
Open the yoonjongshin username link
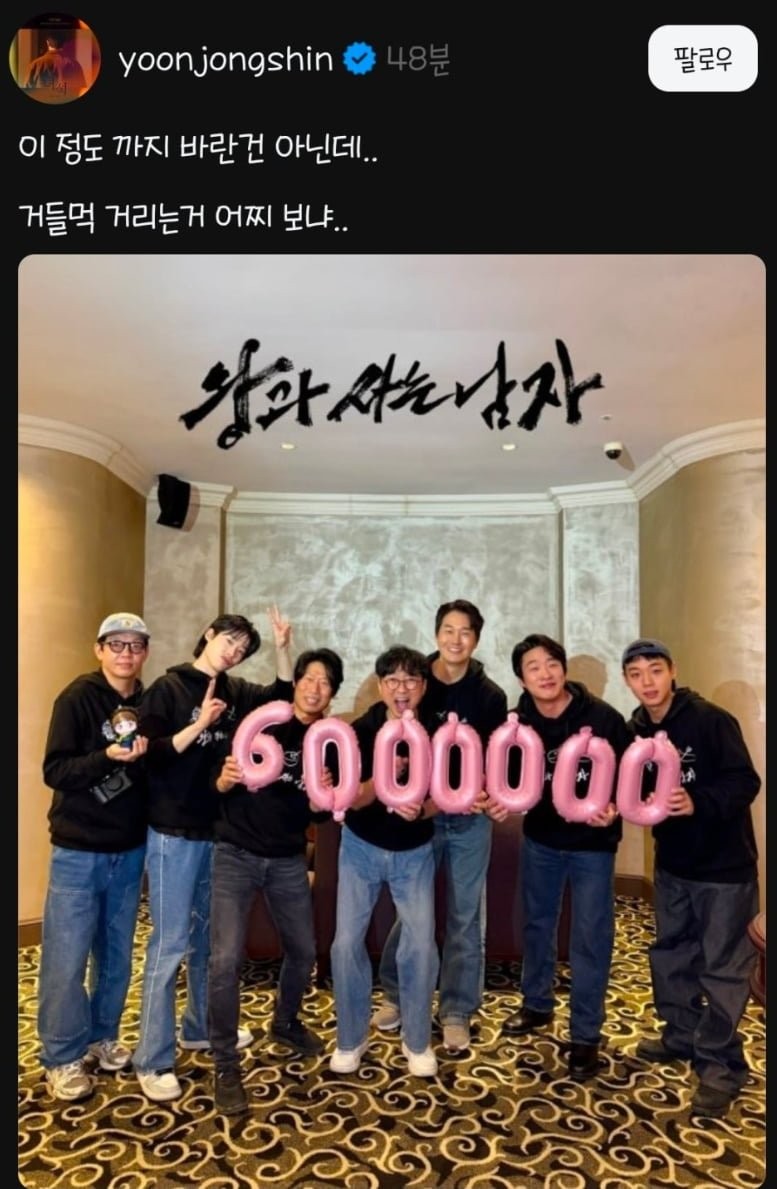pyautogui.click(x=225, y=60)
